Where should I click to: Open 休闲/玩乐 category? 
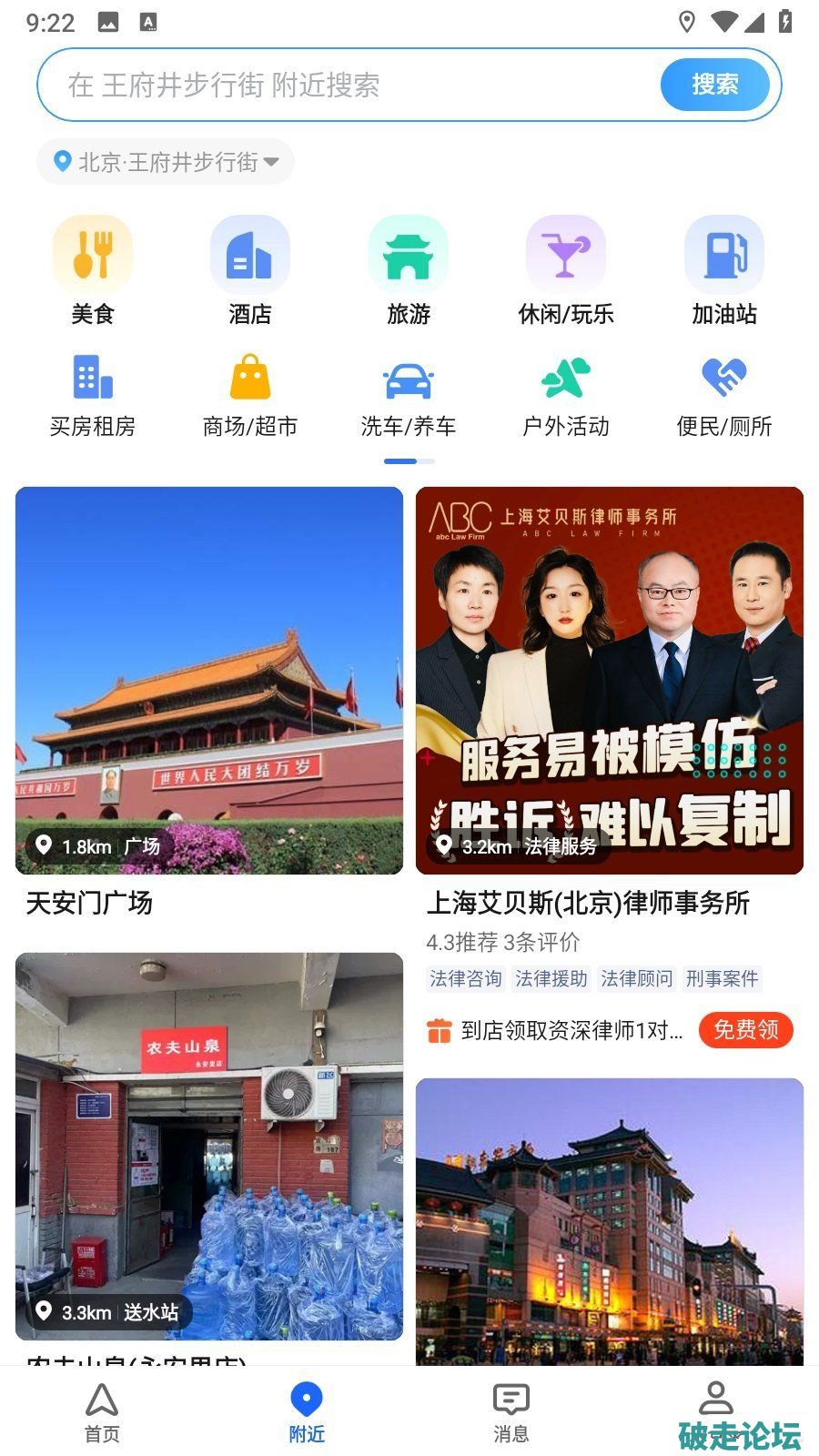pos(566,270)
